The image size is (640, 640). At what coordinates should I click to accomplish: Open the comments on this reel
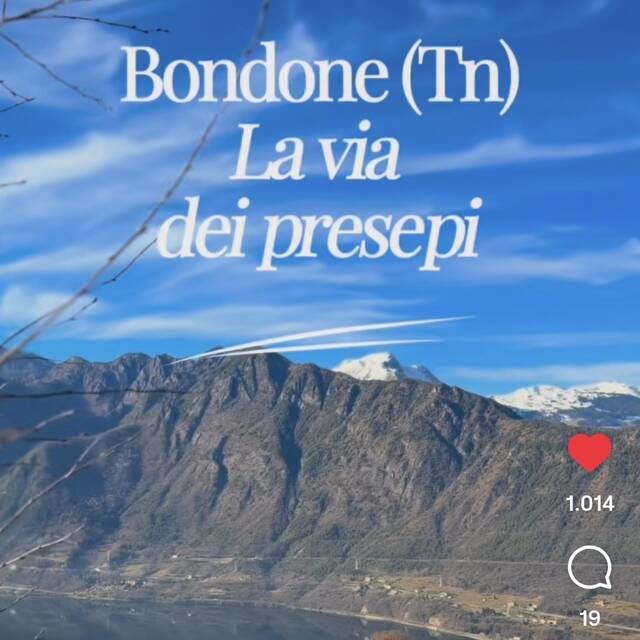point(589,569)
